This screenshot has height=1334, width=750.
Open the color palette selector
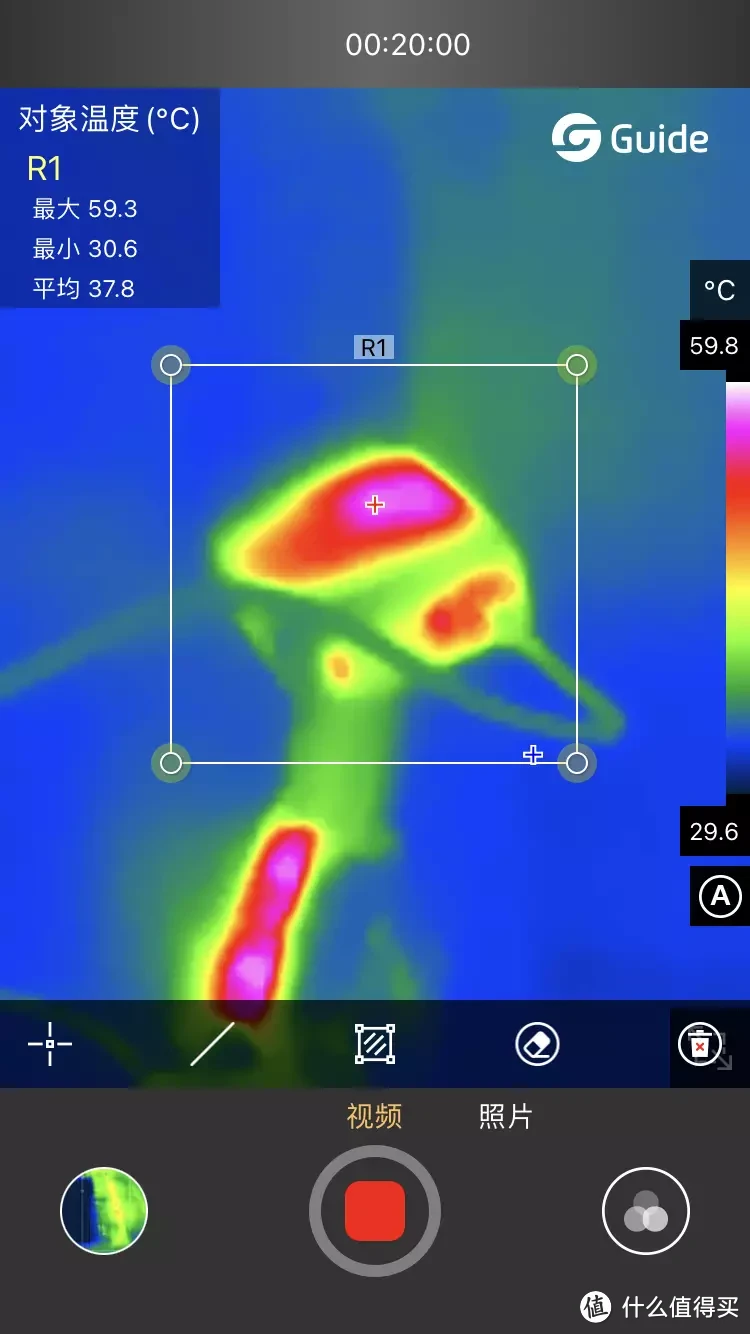[646, 1211]
